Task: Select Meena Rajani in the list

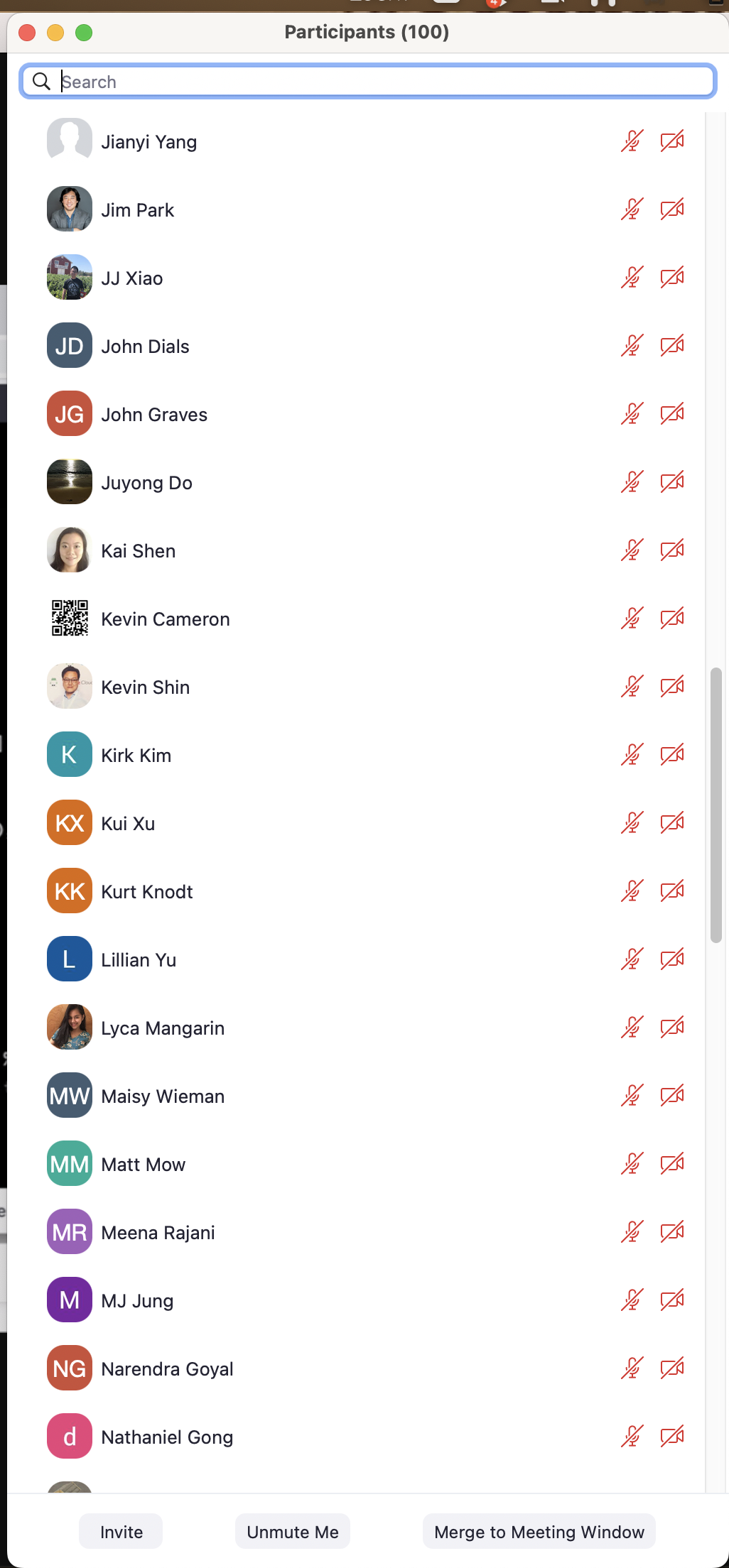Action: pyautogui.click(x=158, y=1233)
